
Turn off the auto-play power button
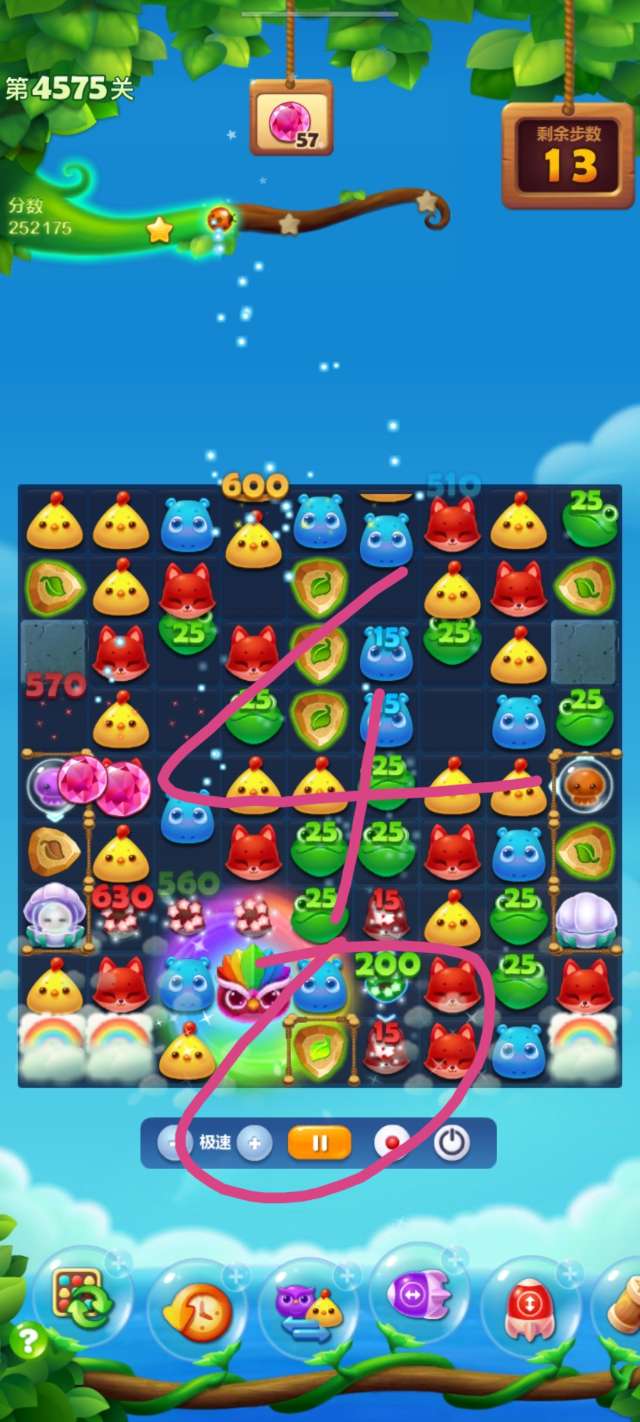pos(451,1142)
